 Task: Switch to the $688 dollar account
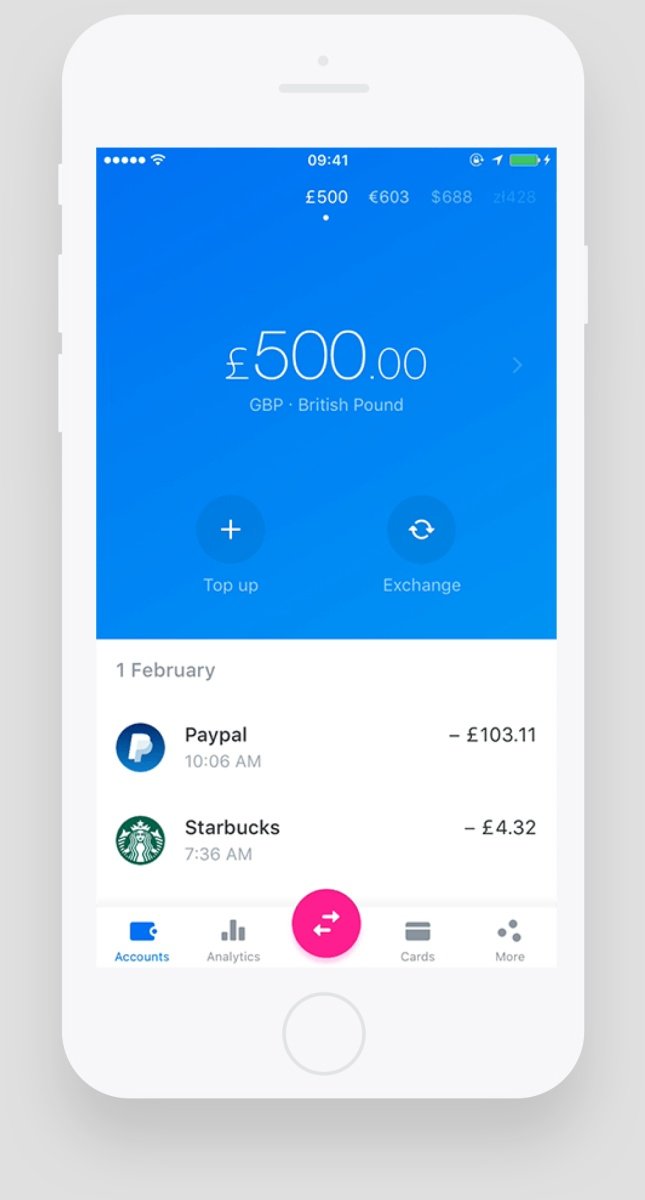click(x=451, y=197)
